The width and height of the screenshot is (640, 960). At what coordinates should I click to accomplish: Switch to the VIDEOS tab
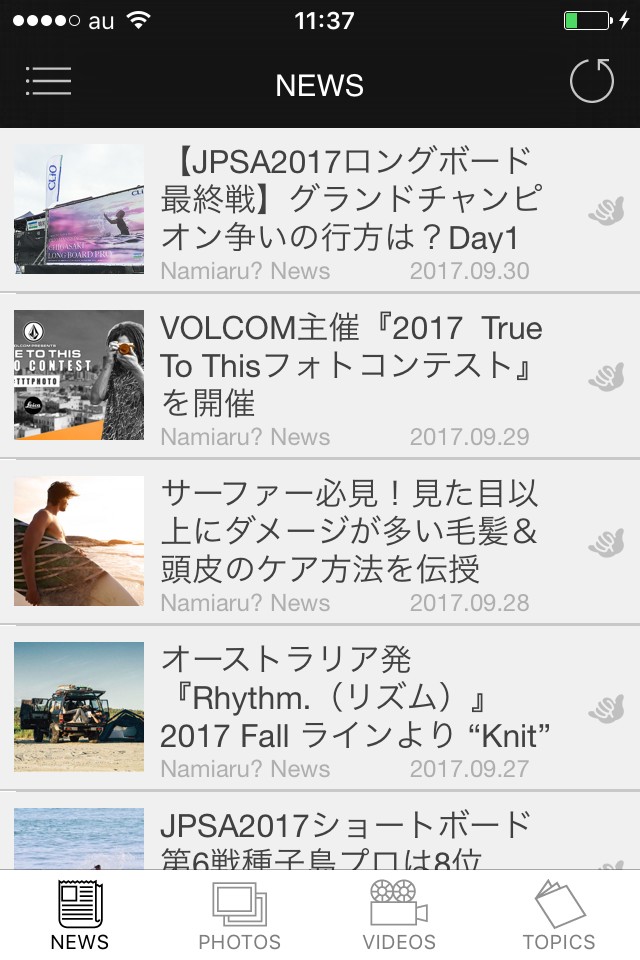pyautogui.click(x=399, y=915)
